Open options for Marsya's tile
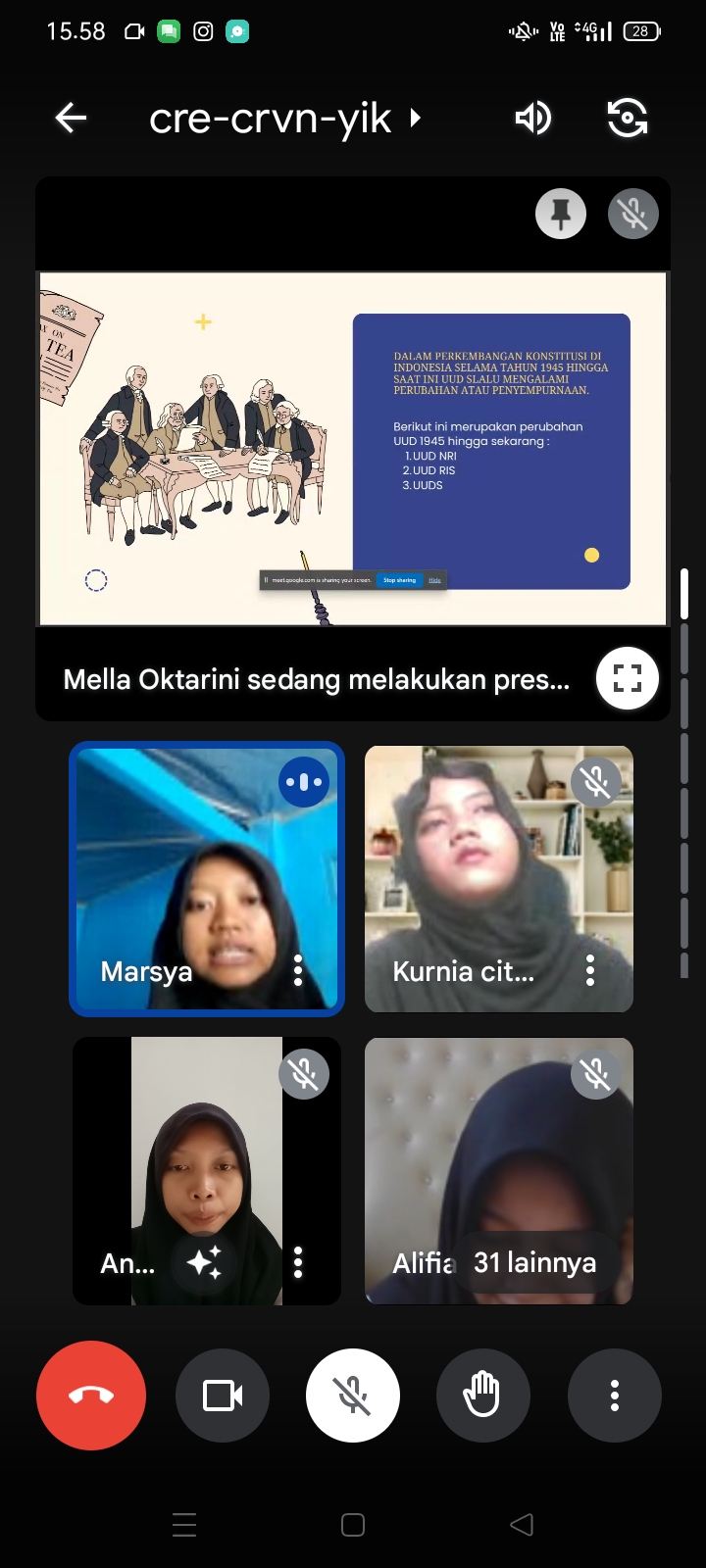The width and height of the screenshot is (706, 1568). (298, 970)
